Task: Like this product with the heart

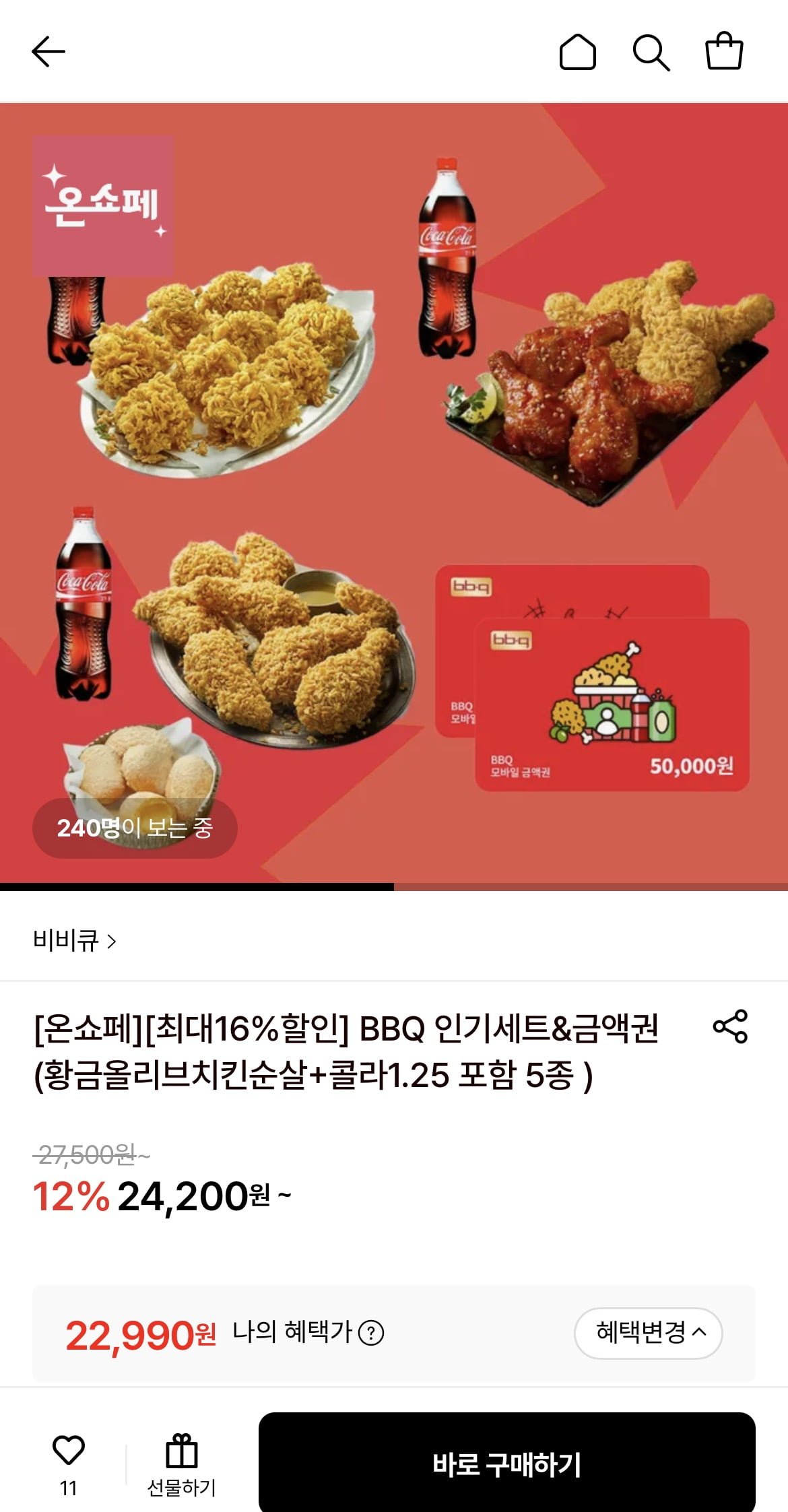Action: coord(69,1449)
